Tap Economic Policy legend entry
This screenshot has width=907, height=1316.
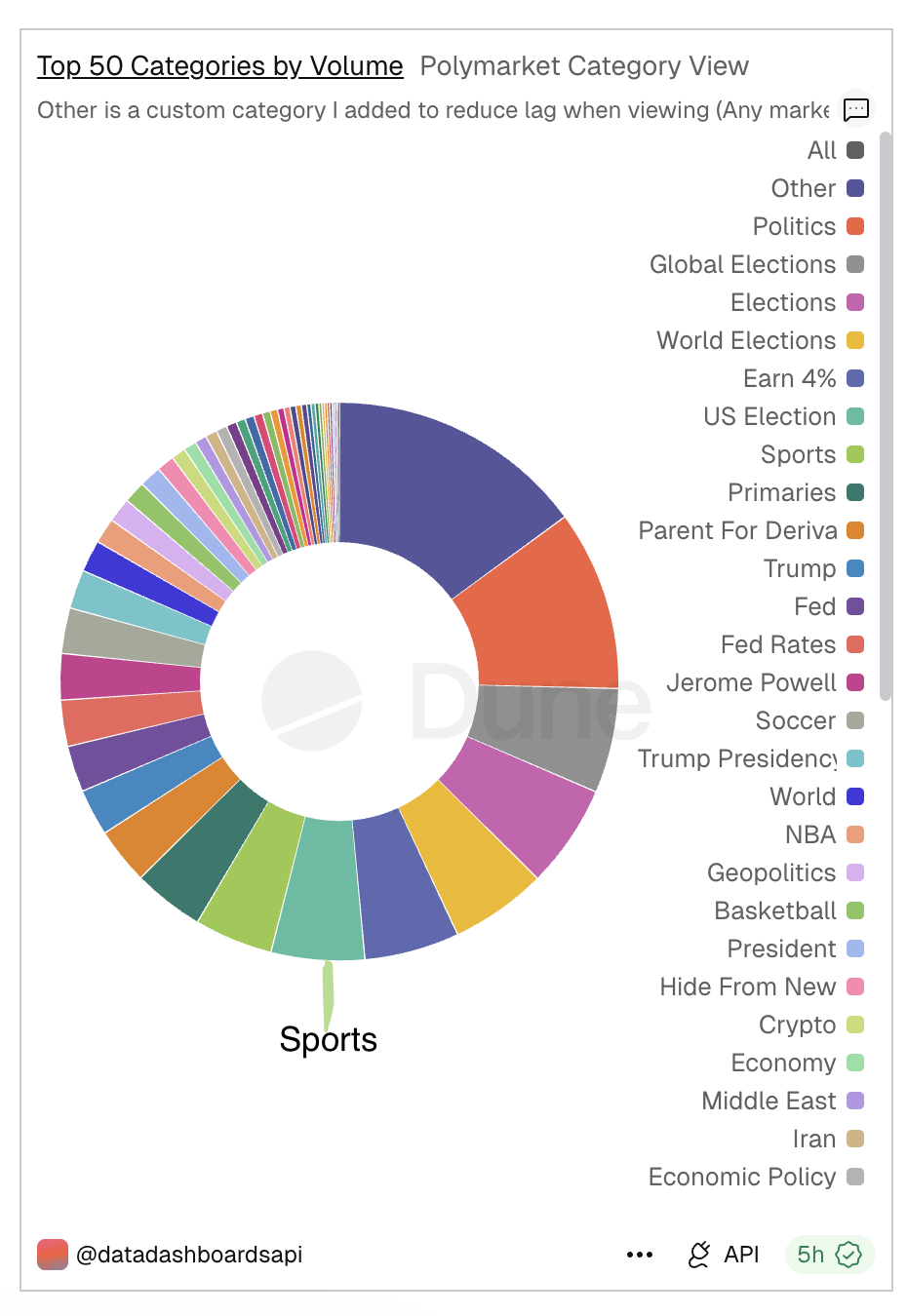(755, 1177)
